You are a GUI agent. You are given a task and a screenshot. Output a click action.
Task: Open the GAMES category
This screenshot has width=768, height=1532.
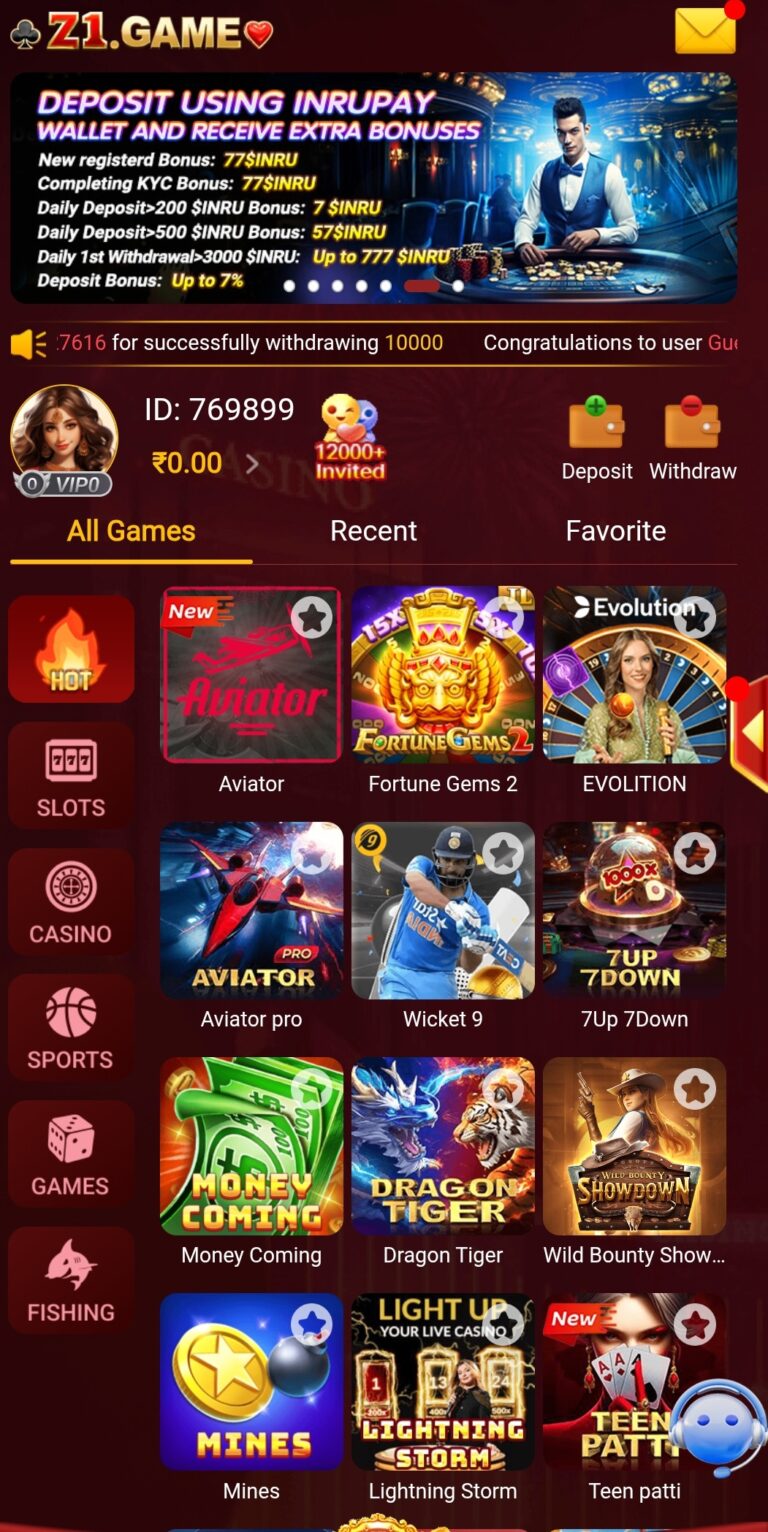point(71,1154)
